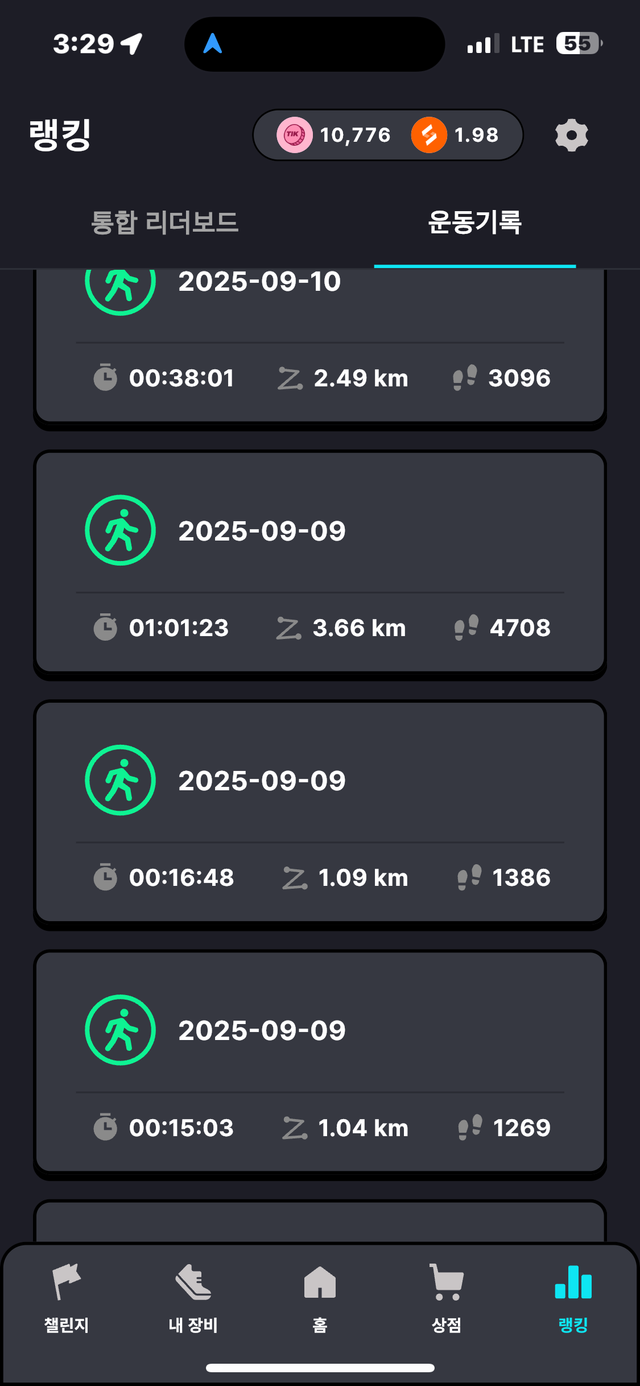Image resolution: width=640 pixels, height=1386 pixels.
Task: Tap the 10,776 TIK and 1.98 balance pill
Action: click(388, 135)
